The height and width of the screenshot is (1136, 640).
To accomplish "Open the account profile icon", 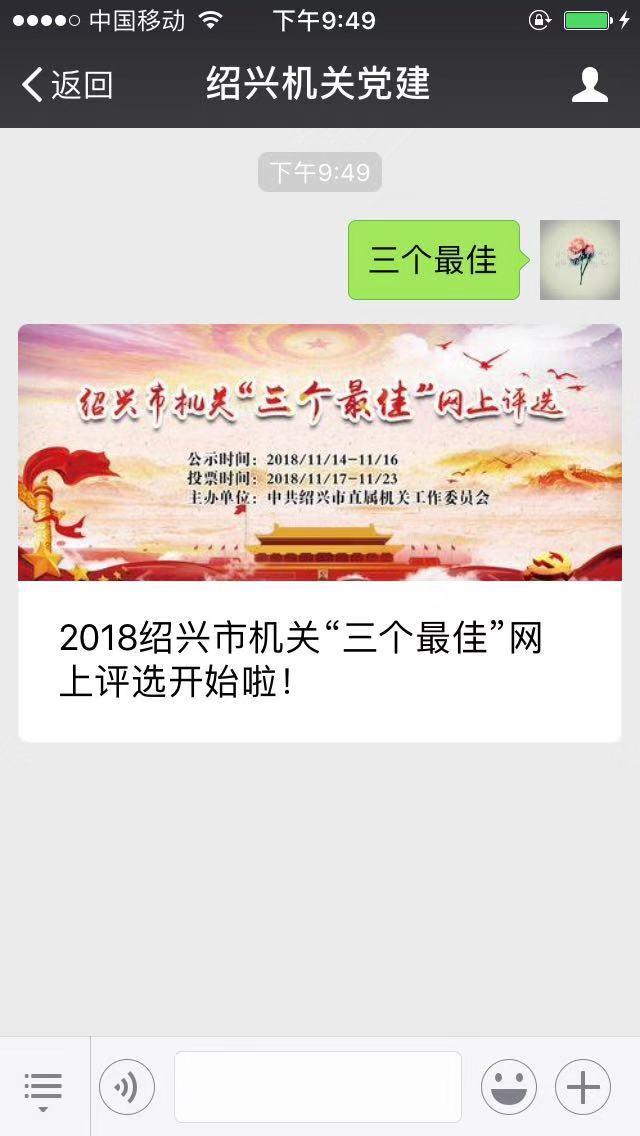I will [x=590, y=85].
